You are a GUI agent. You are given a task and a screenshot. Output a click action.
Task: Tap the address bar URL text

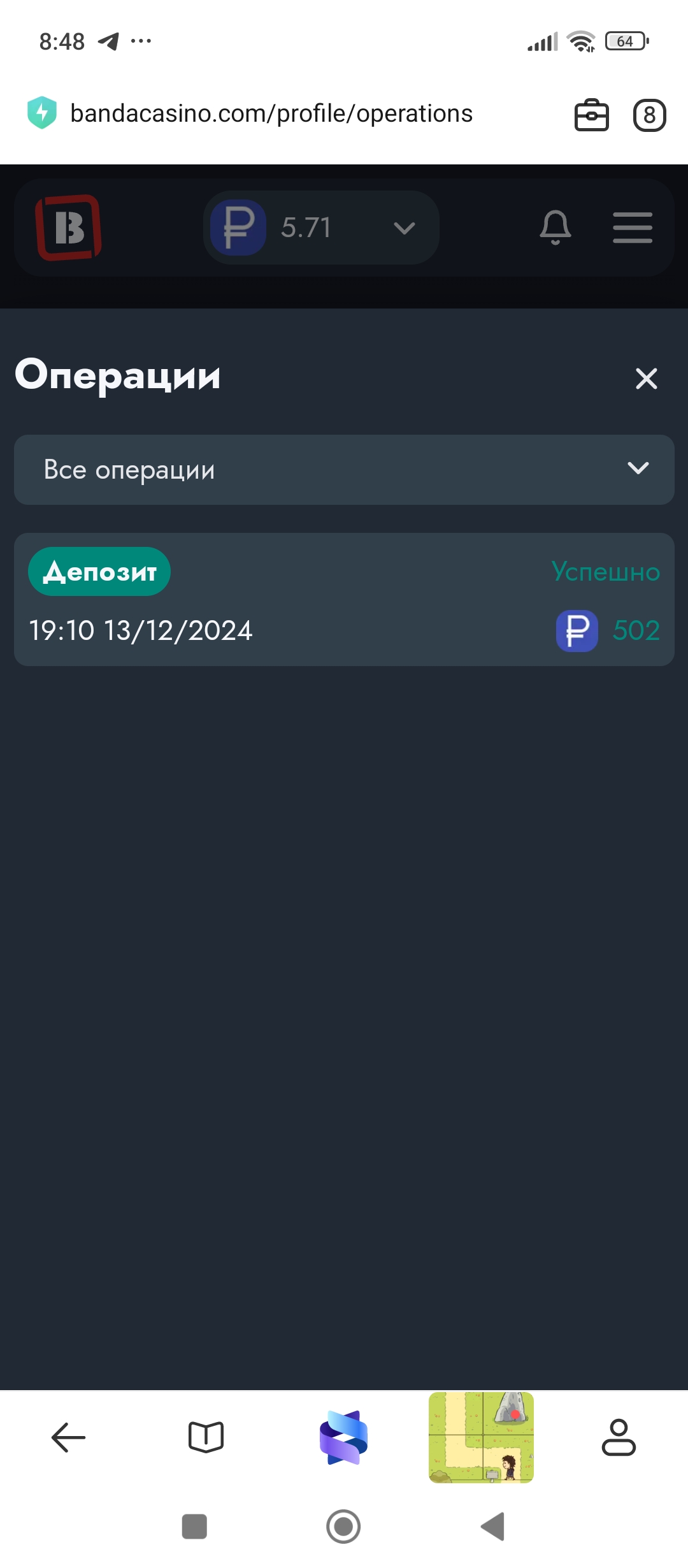[272, 113]
